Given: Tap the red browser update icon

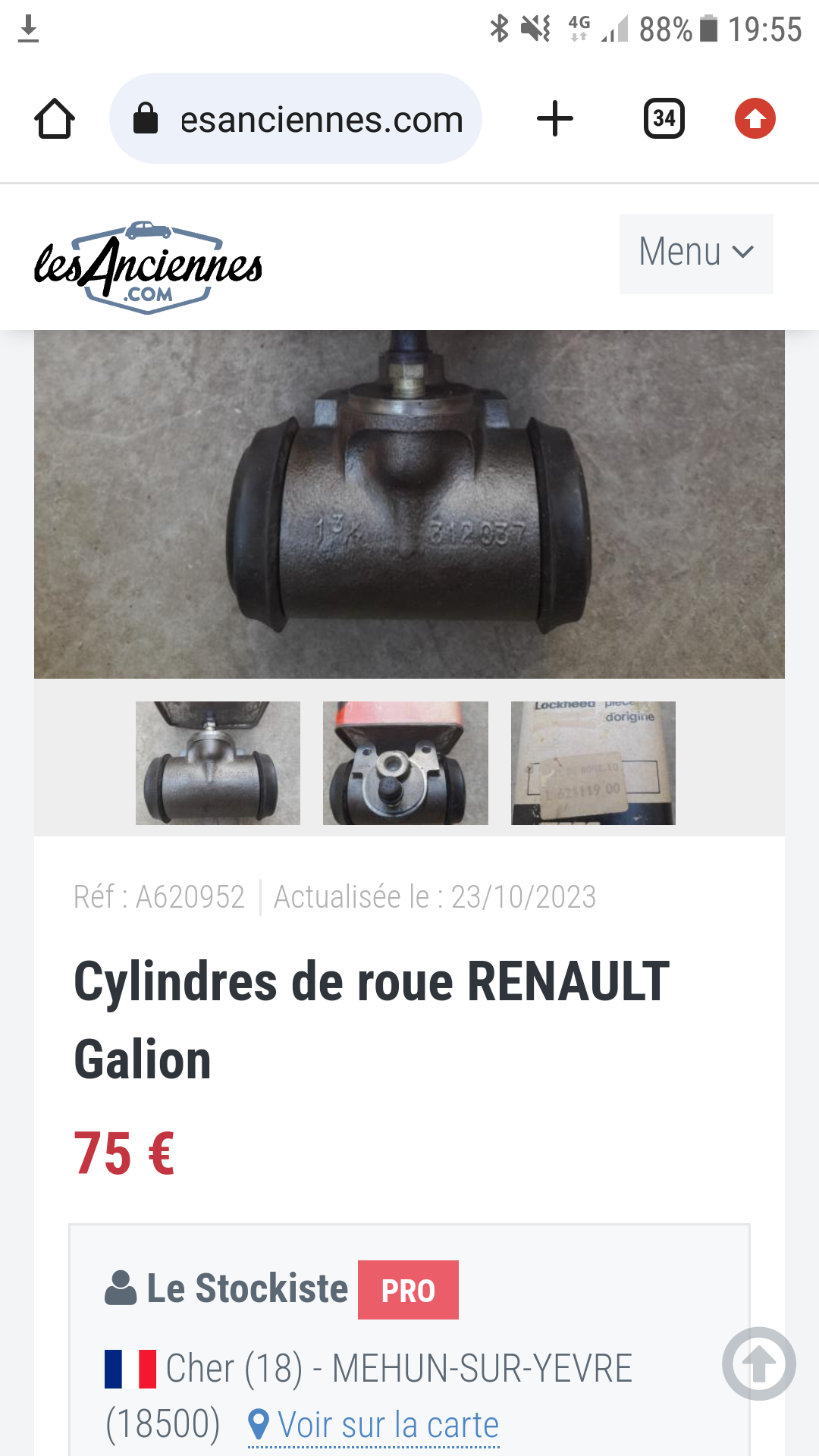Looking at the screenshot, I should pyautogui.click(x=755, y=119).
